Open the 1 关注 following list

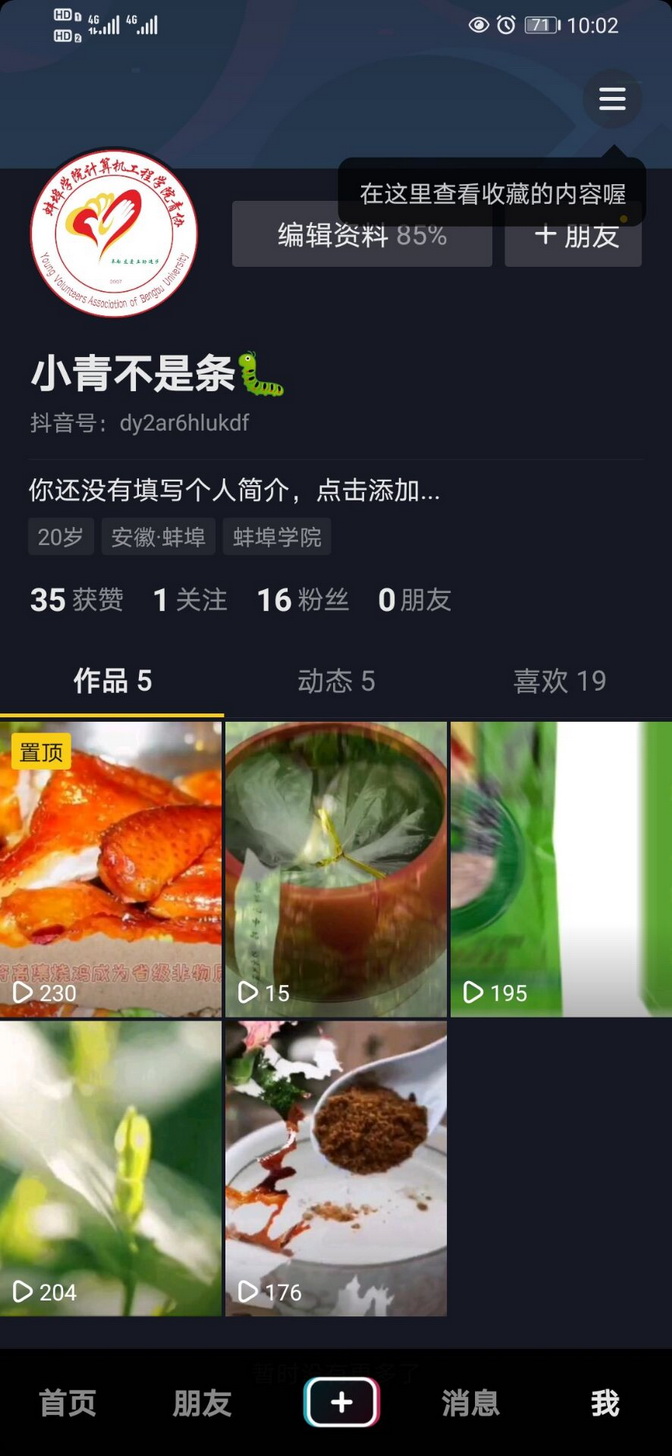[x=190, y=600]
